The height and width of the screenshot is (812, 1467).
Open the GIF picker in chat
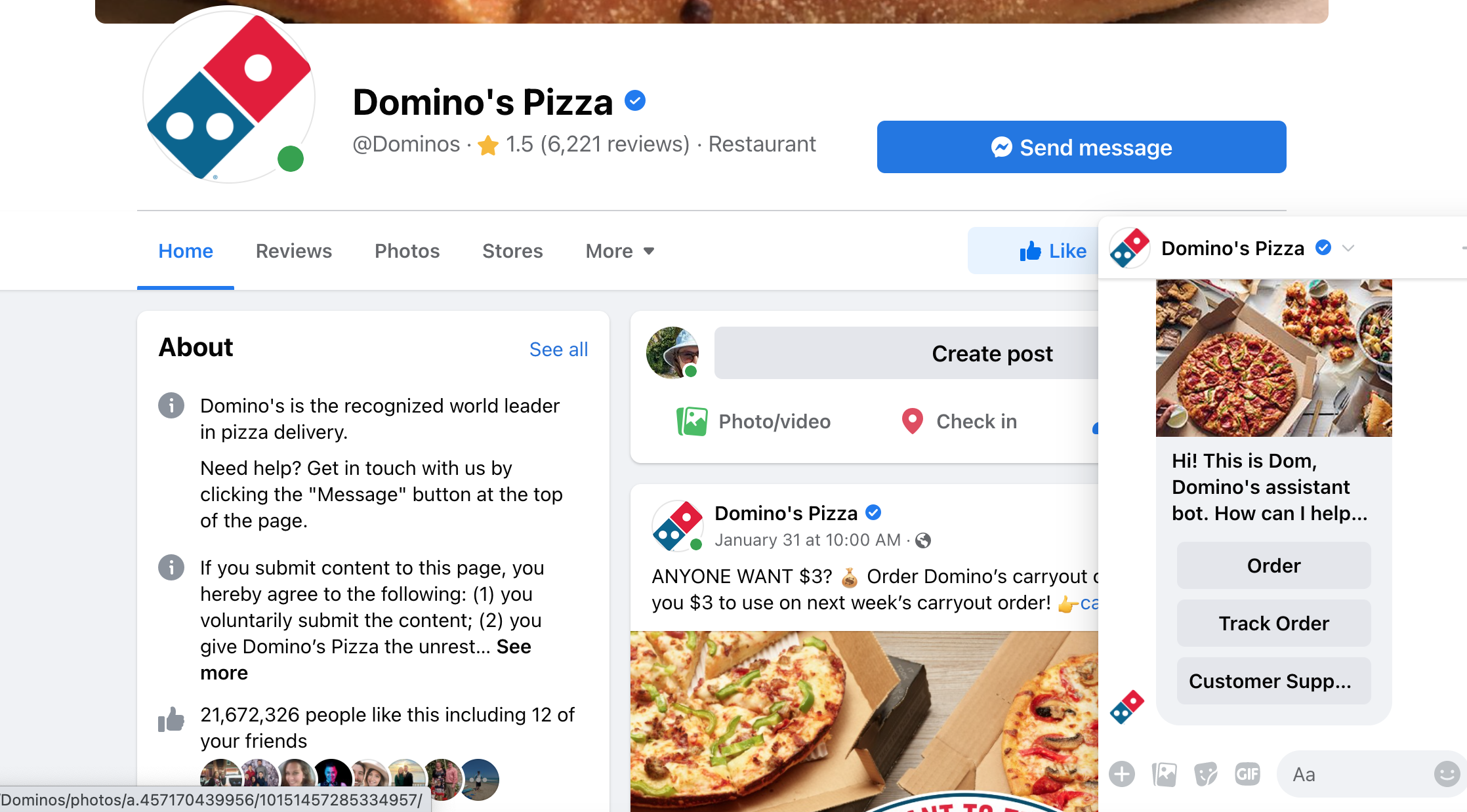tap(1247, 775)
